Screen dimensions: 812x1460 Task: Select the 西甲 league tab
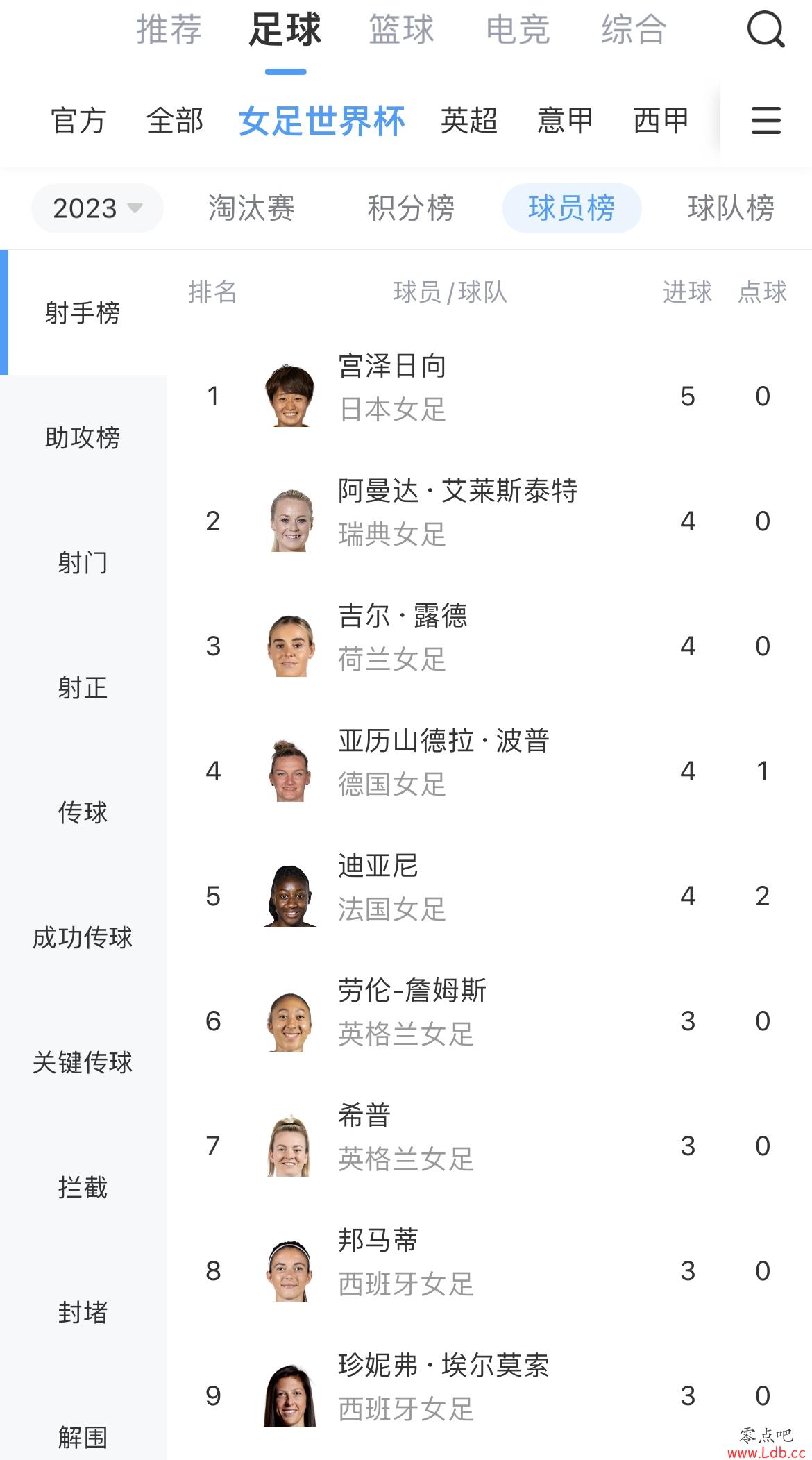[661, 120]
